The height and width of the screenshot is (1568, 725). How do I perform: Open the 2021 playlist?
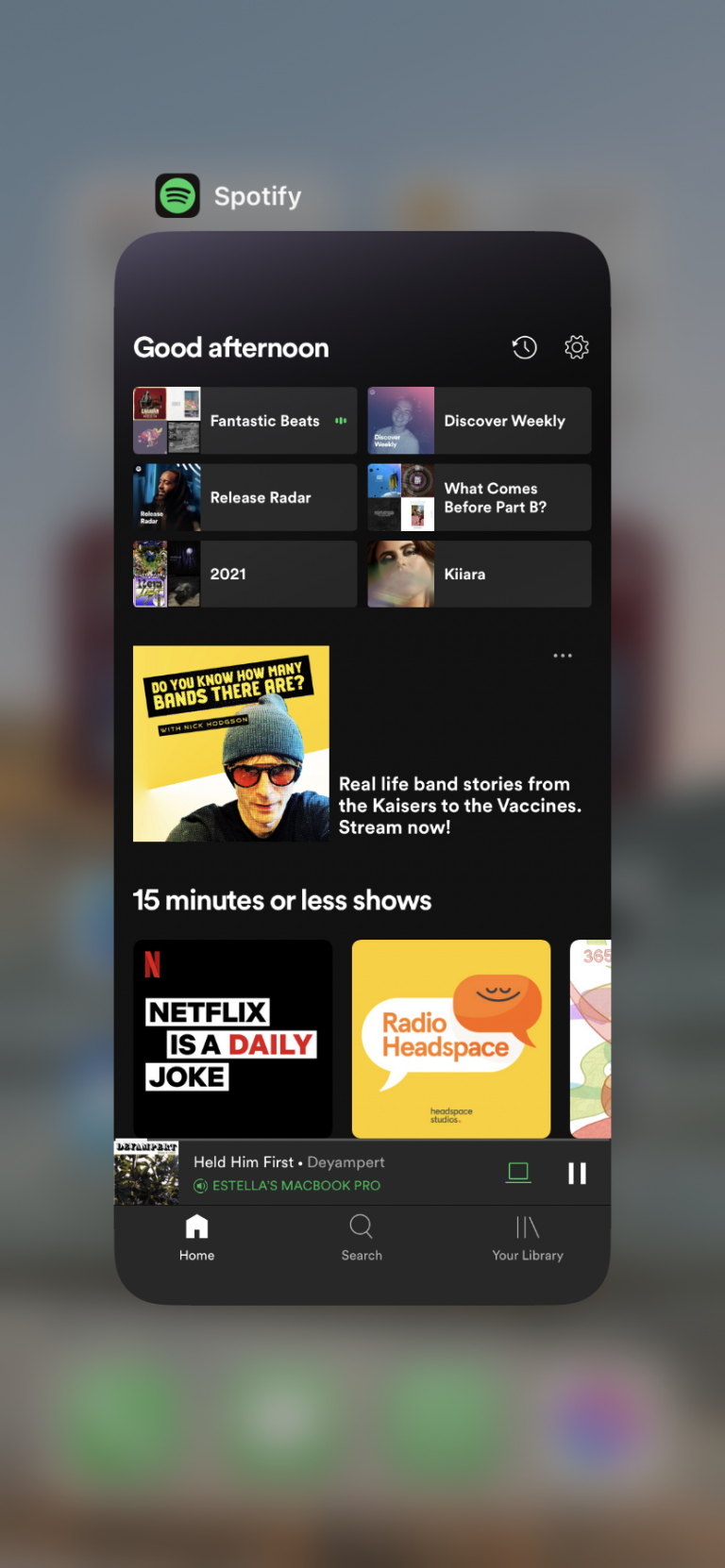tap(245, 574)
